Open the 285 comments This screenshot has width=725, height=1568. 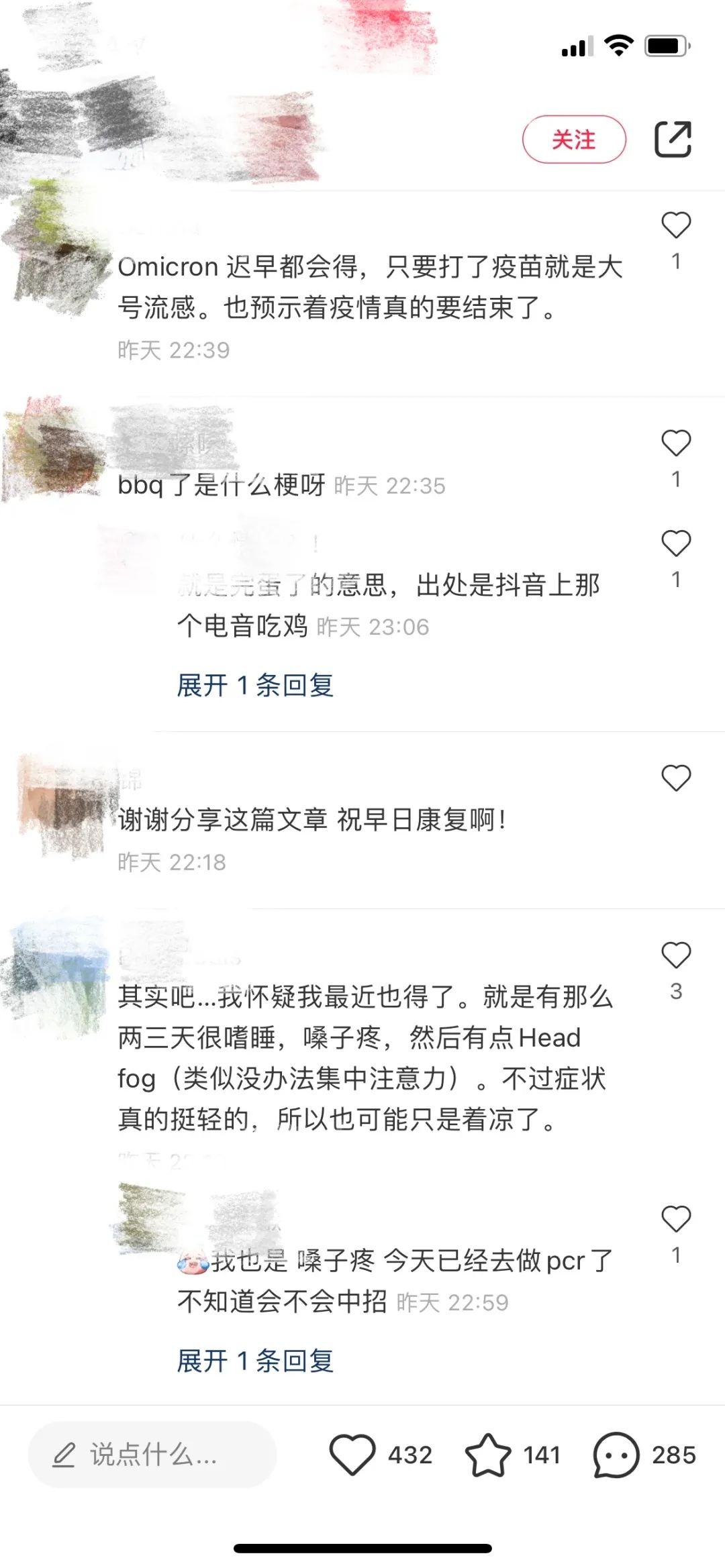click(616, 1455)
